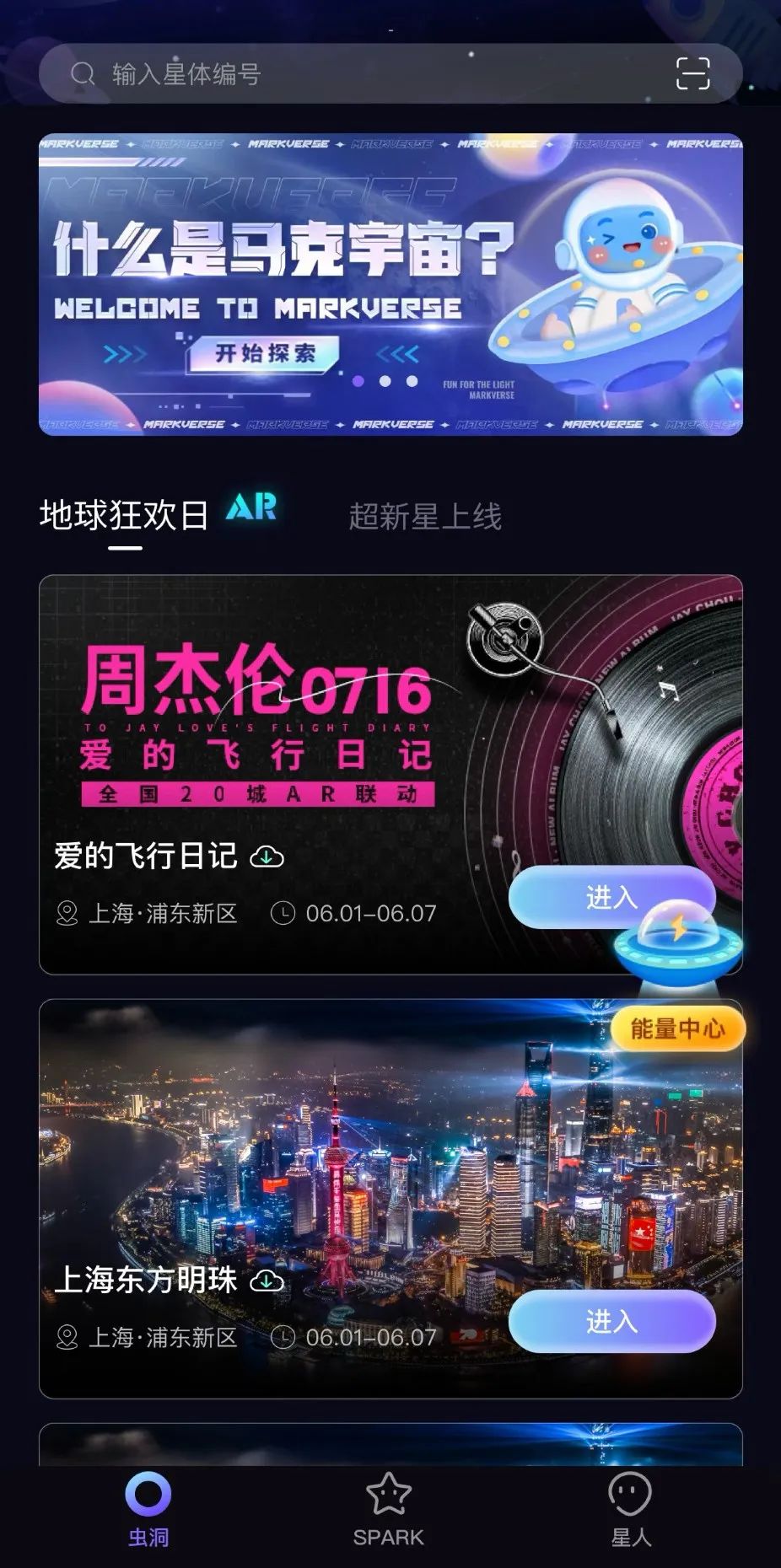Select the third banner page dot

412,381
